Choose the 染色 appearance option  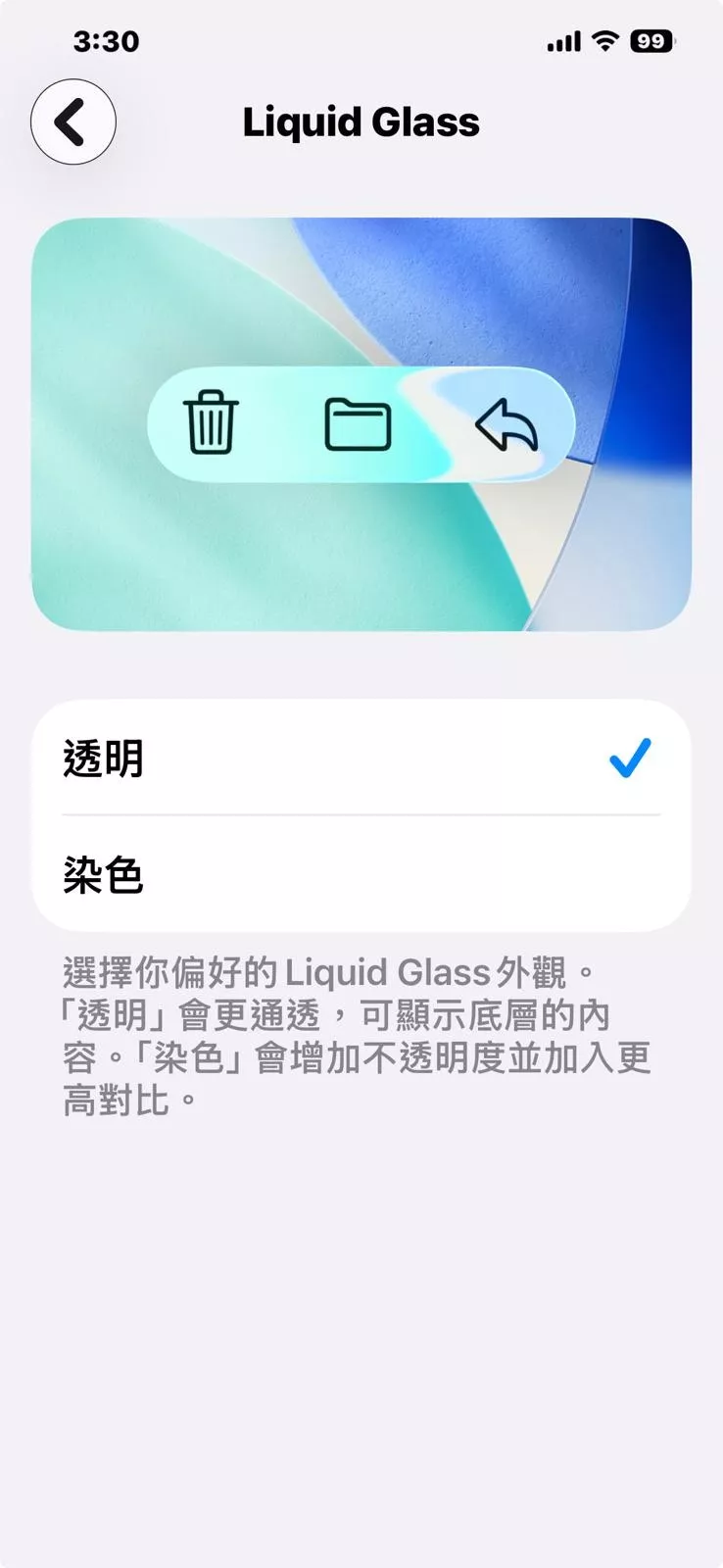(361, 874)
